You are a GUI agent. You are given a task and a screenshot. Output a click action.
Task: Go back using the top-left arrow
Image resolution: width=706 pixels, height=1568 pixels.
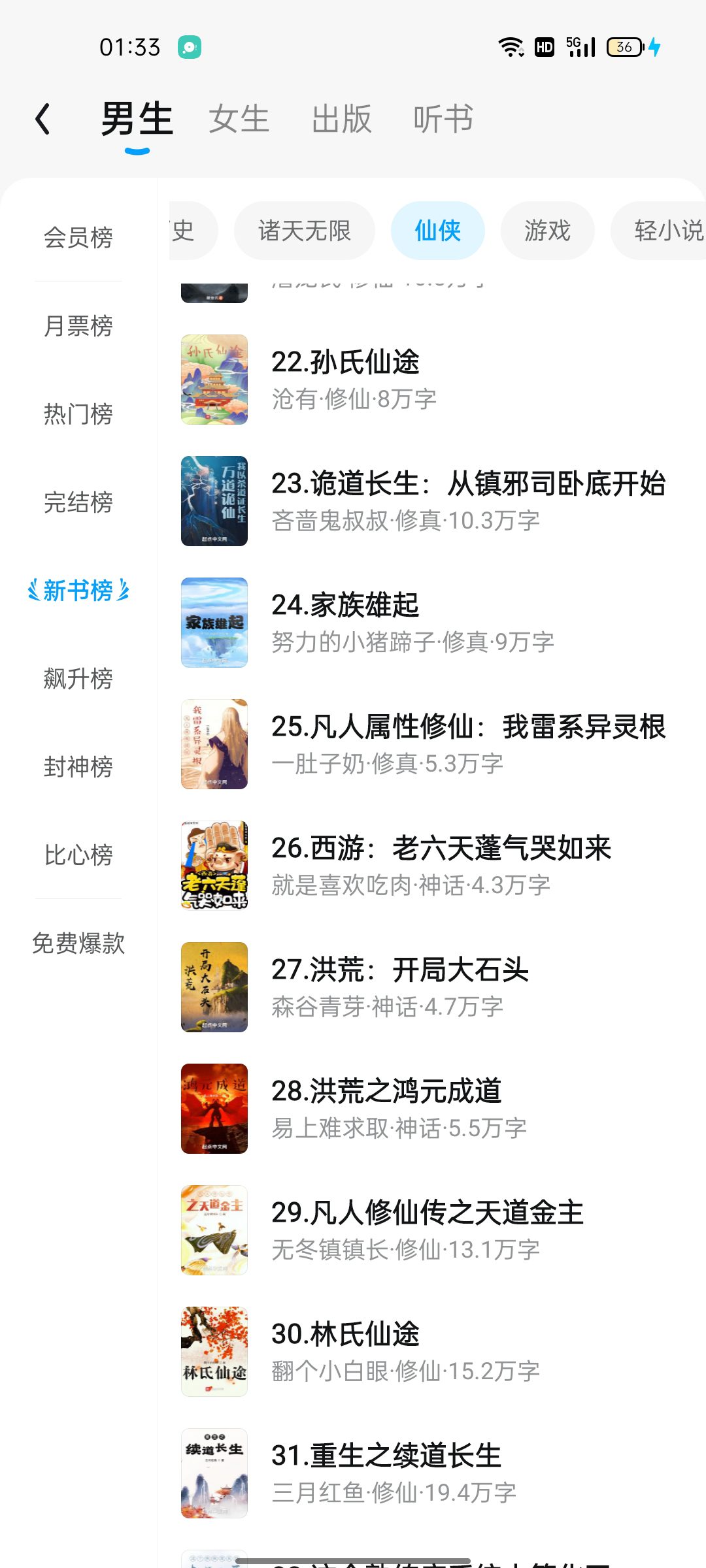[43, 120]
